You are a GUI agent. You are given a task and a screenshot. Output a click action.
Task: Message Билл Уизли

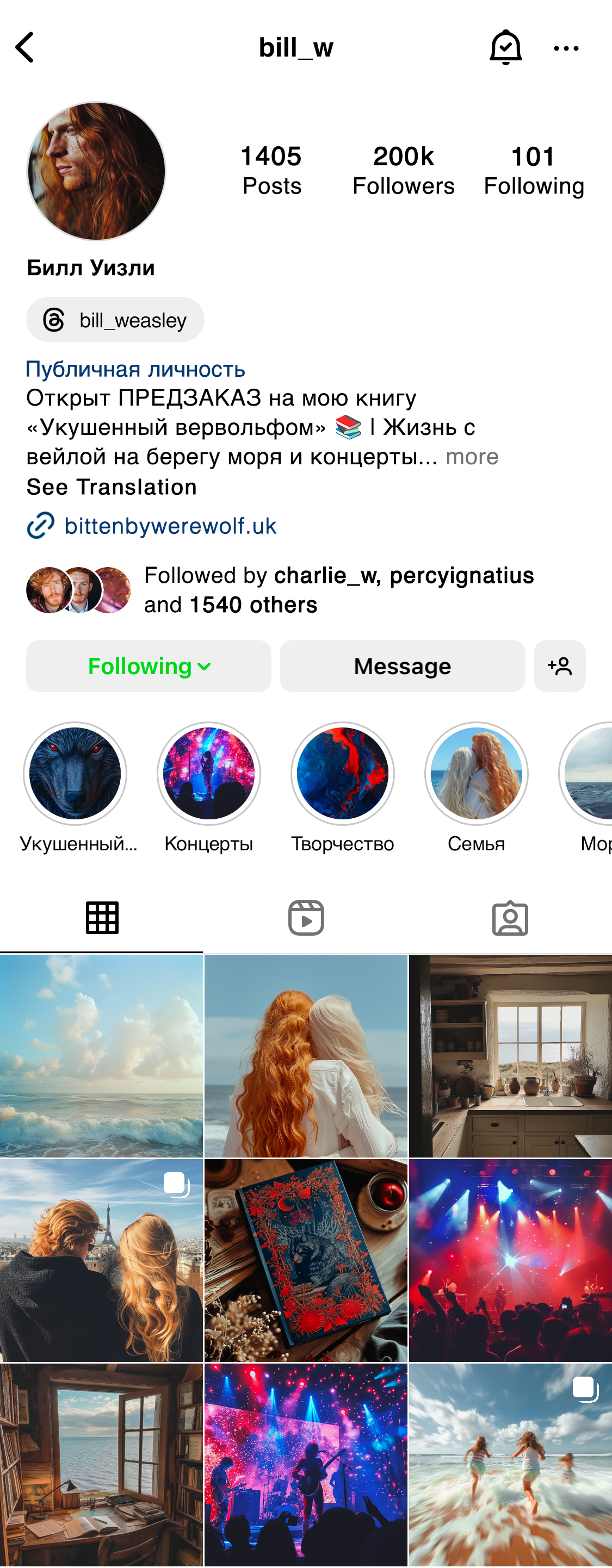[x=402, y=666]
